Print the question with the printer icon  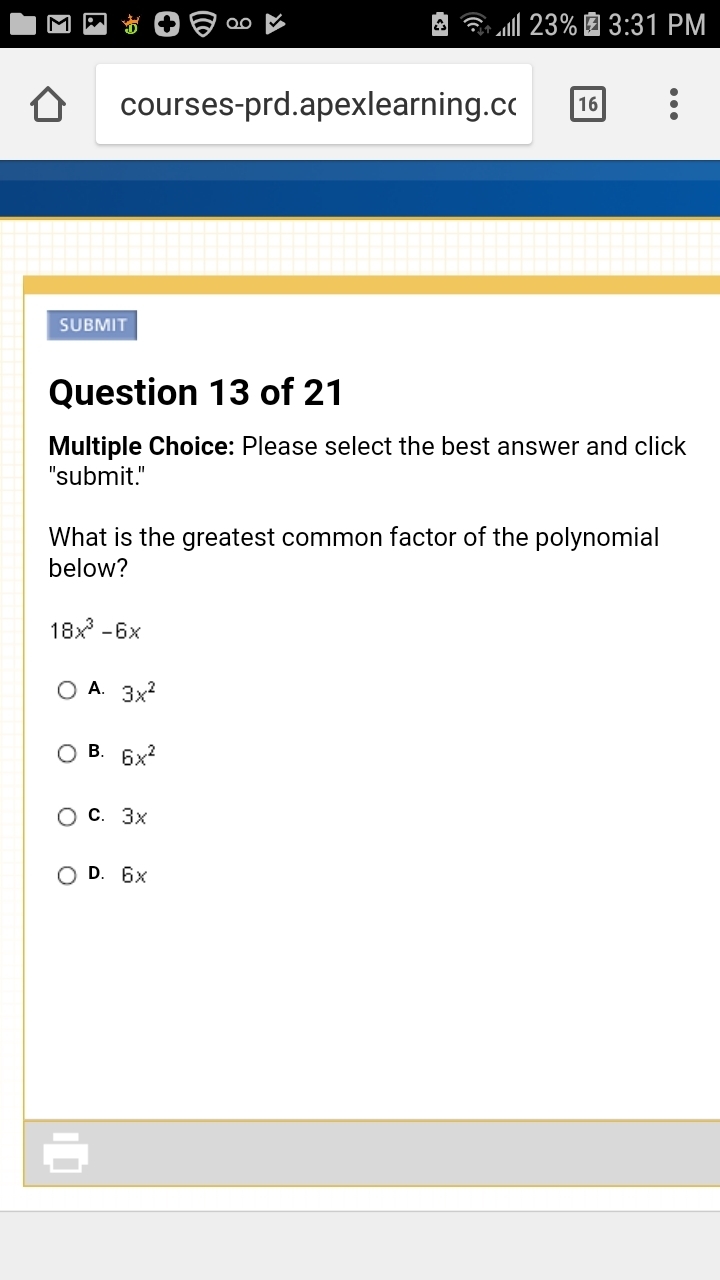66,1152
